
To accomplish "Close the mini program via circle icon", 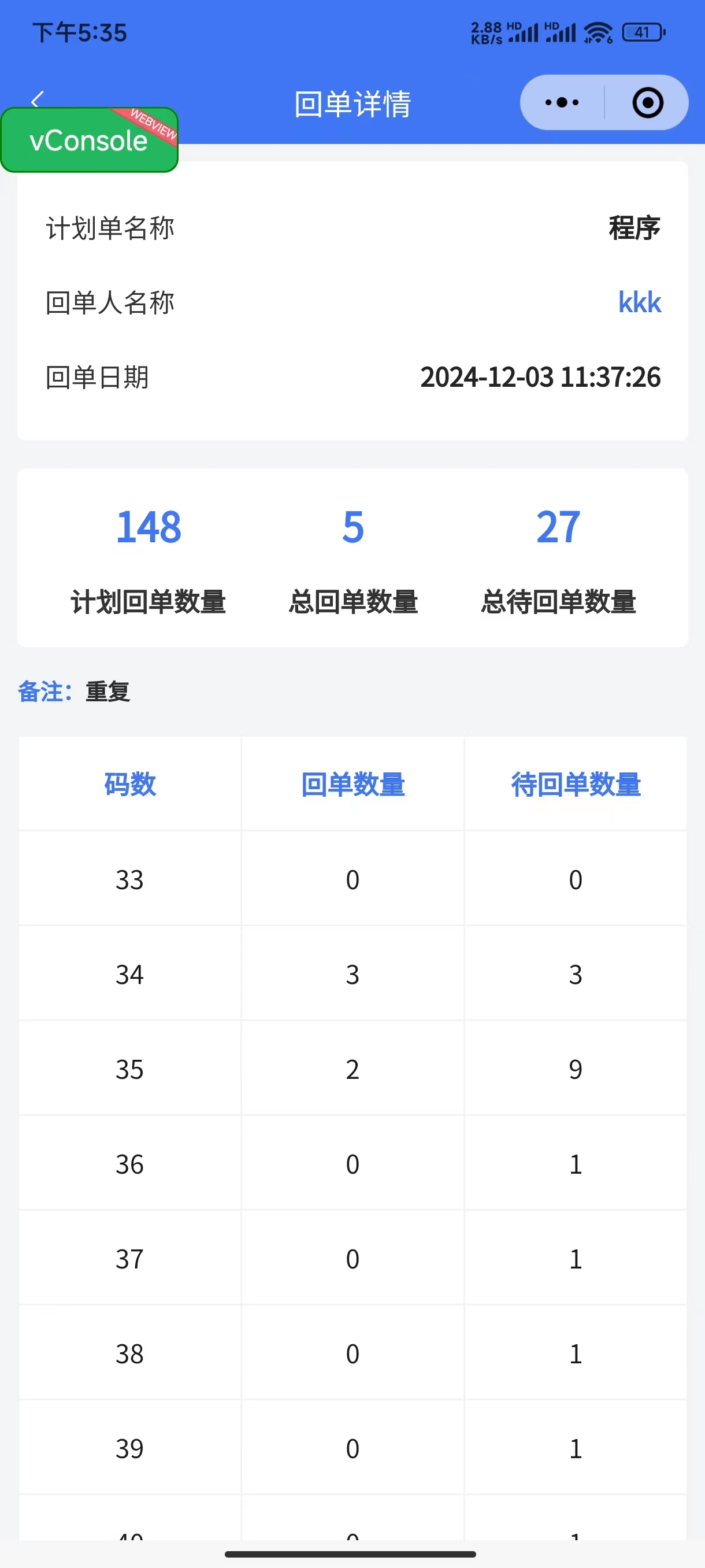I will 647,102.
